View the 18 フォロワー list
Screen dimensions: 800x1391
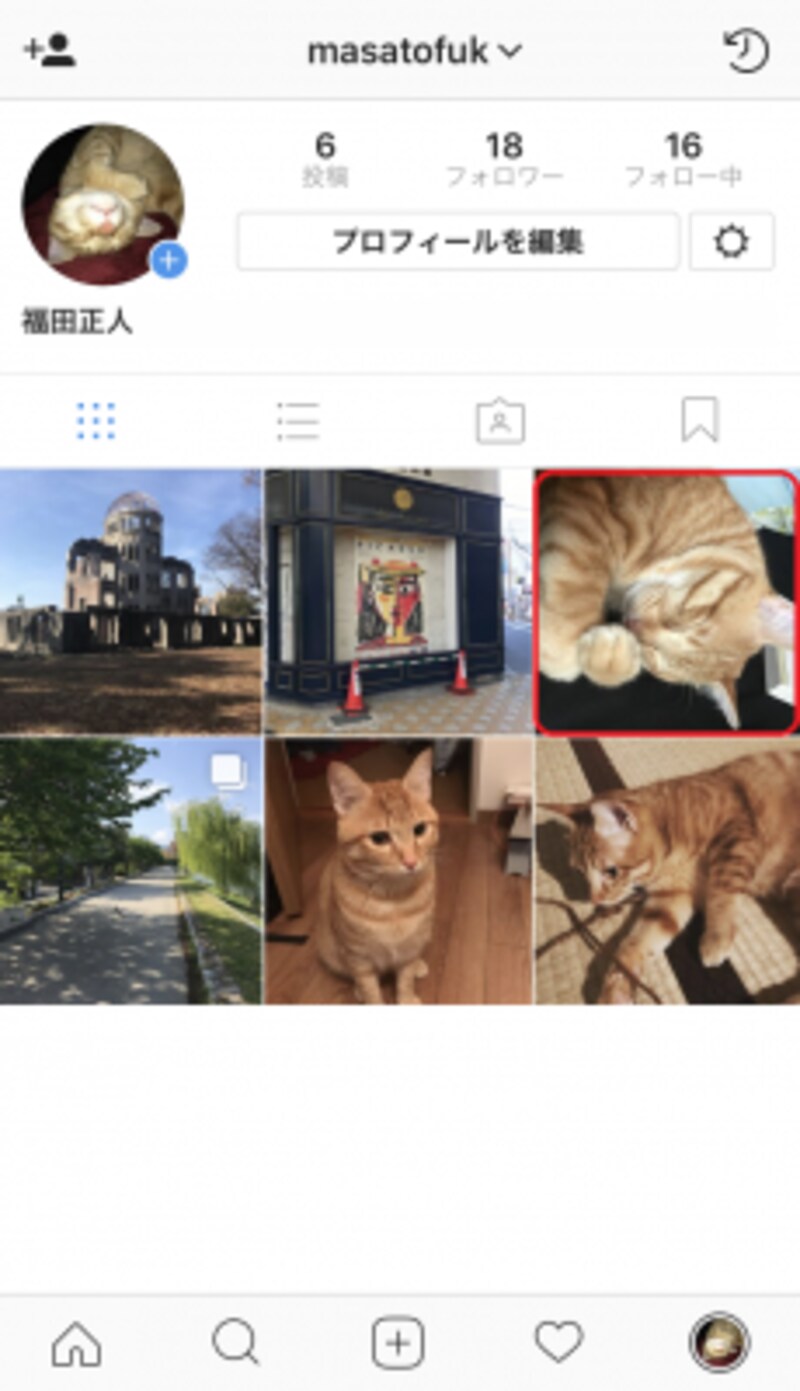click(x=504, y=160)
